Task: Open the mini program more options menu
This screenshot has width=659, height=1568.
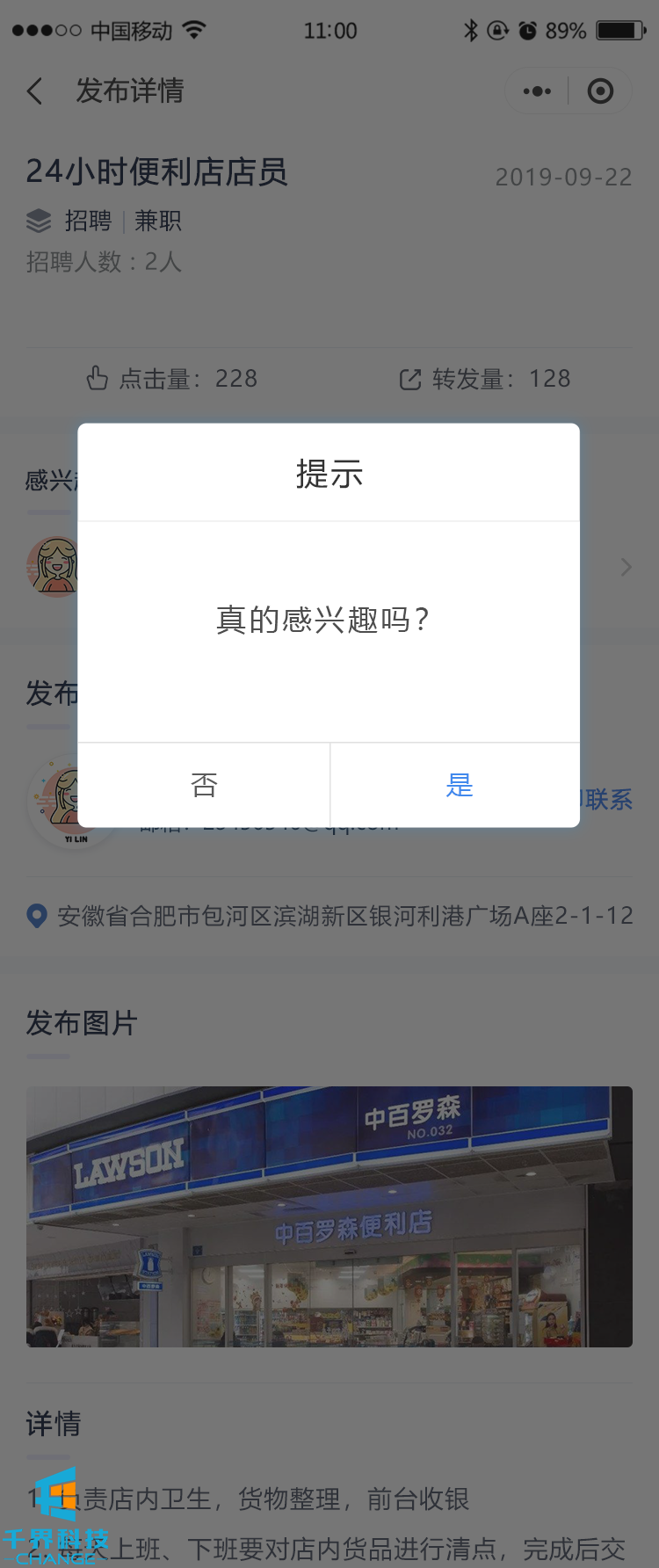Action: 537,91
